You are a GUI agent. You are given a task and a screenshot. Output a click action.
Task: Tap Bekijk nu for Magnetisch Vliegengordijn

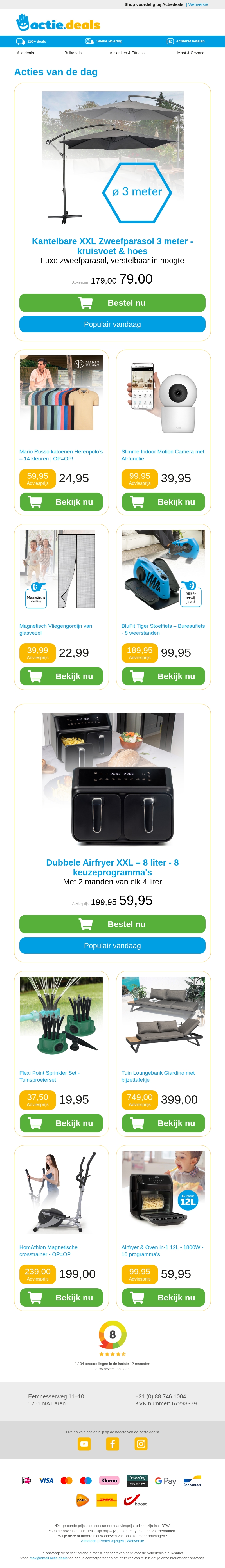[x=61, y=676]
